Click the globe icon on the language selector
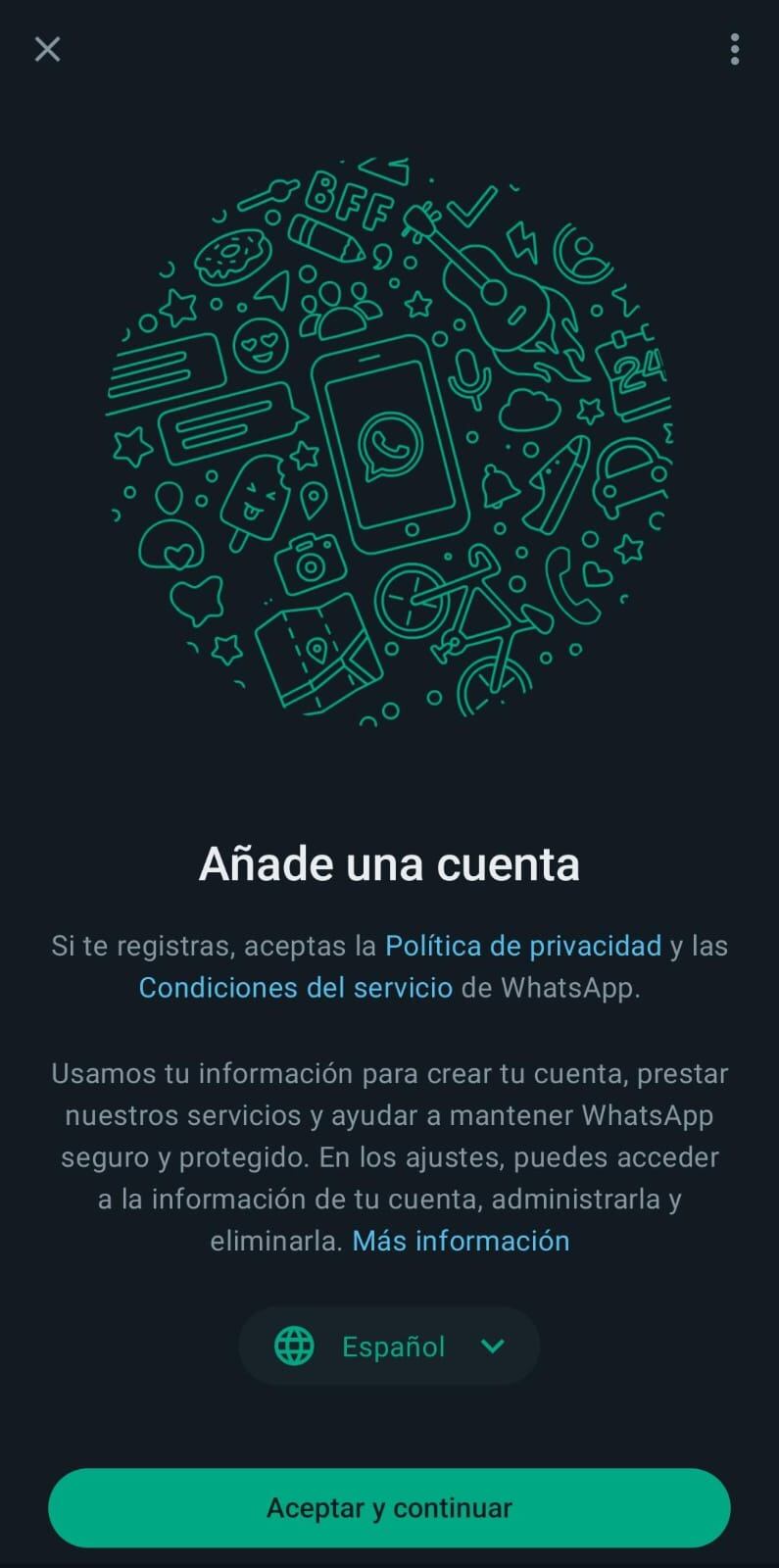 293,1346
